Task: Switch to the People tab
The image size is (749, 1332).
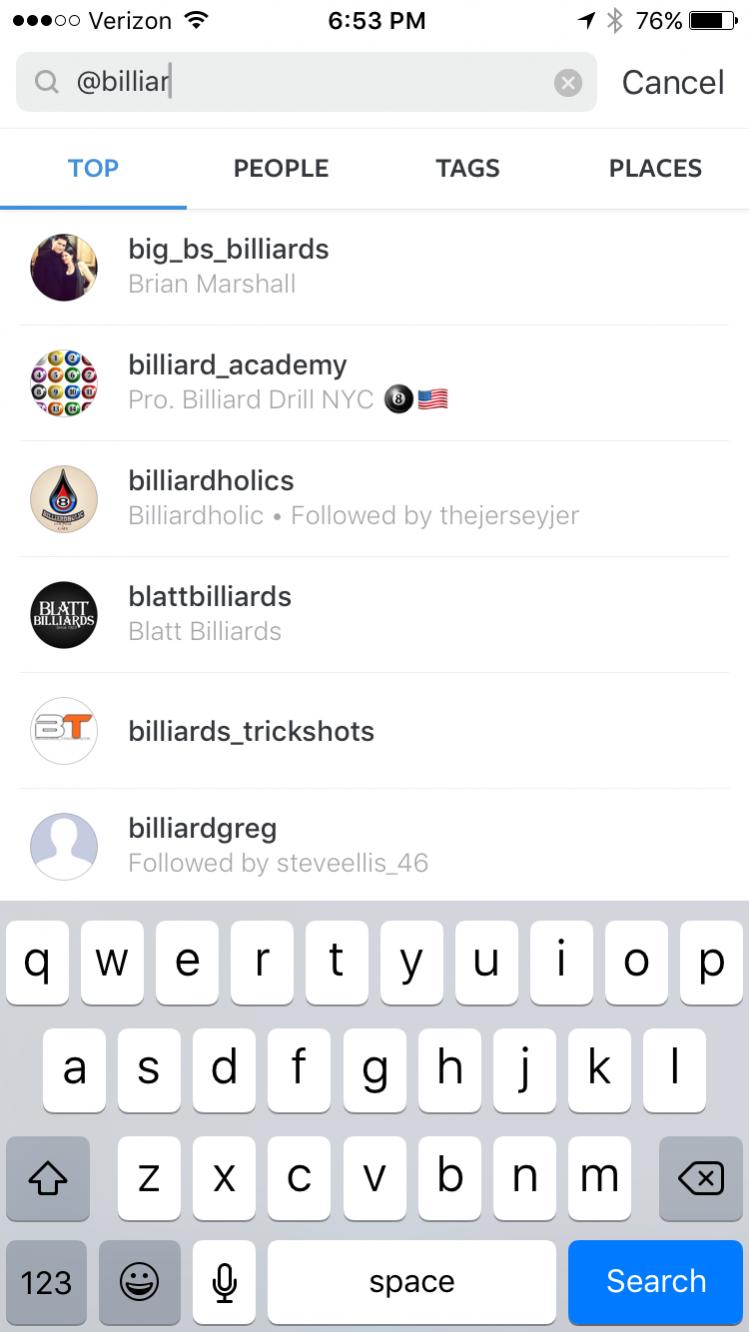Action: coord(281,168)
